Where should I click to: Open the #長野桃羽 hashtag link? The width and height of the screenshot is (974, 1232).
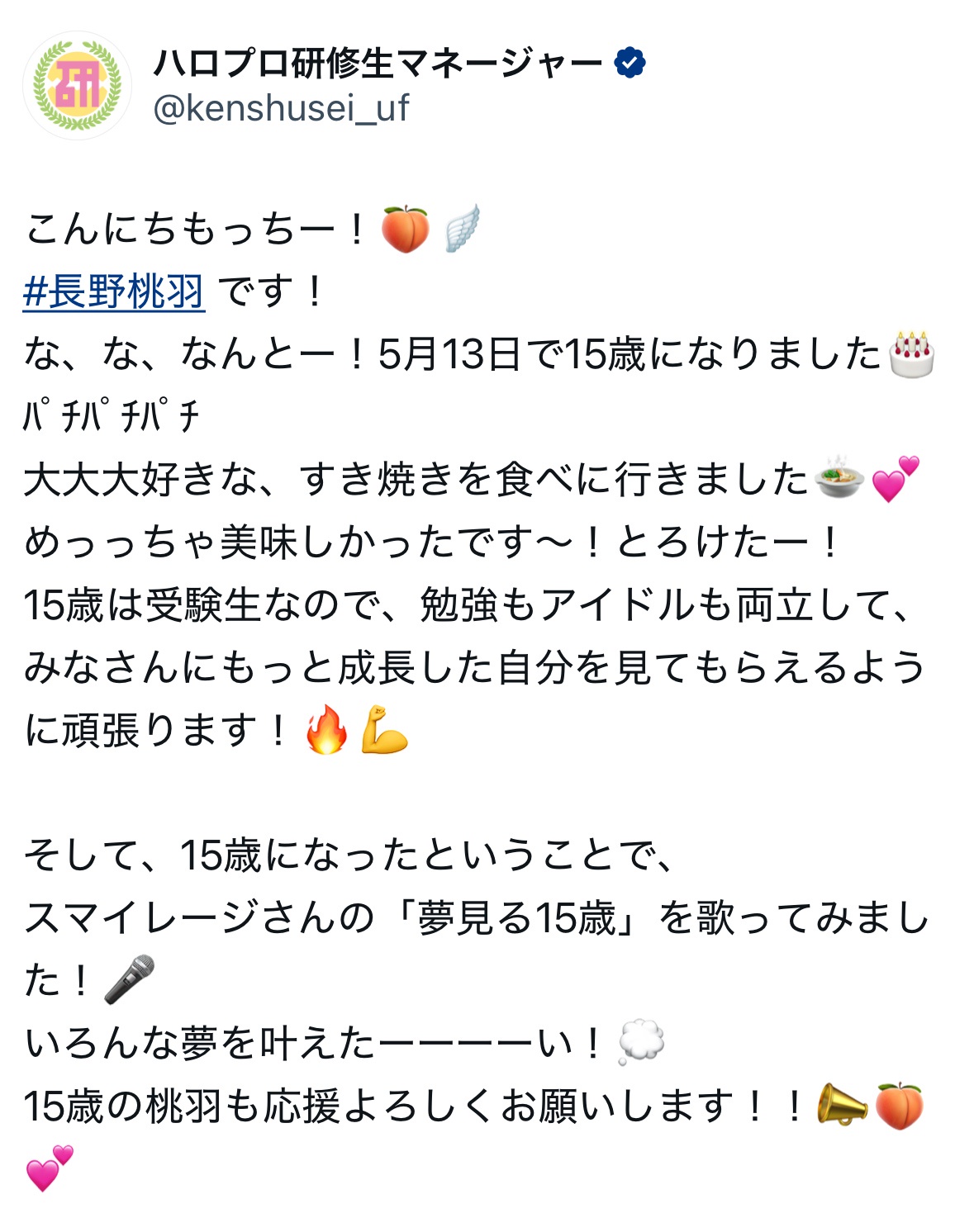(114, 291)
